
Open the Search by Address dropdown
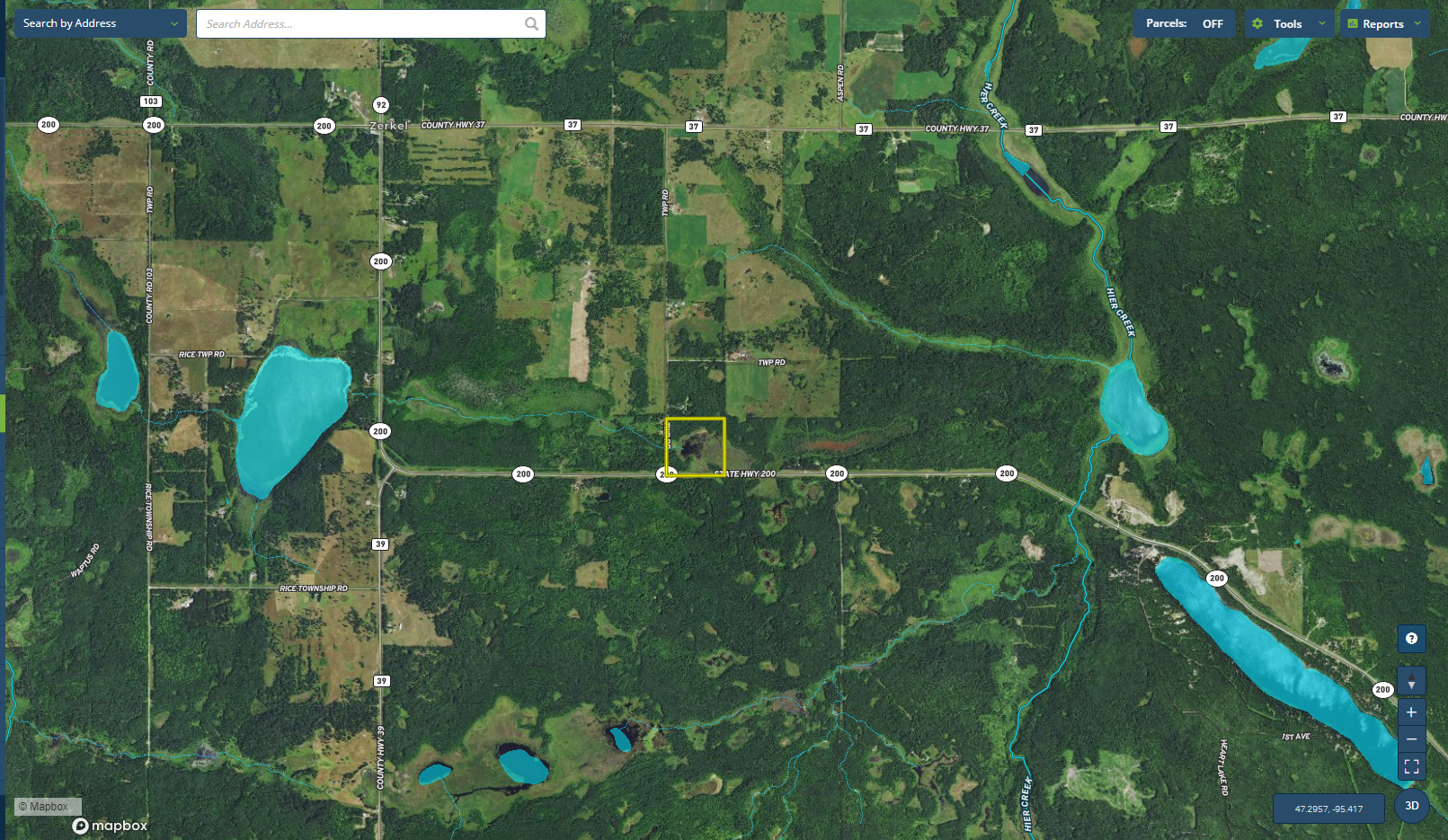(x=100, y=23)
